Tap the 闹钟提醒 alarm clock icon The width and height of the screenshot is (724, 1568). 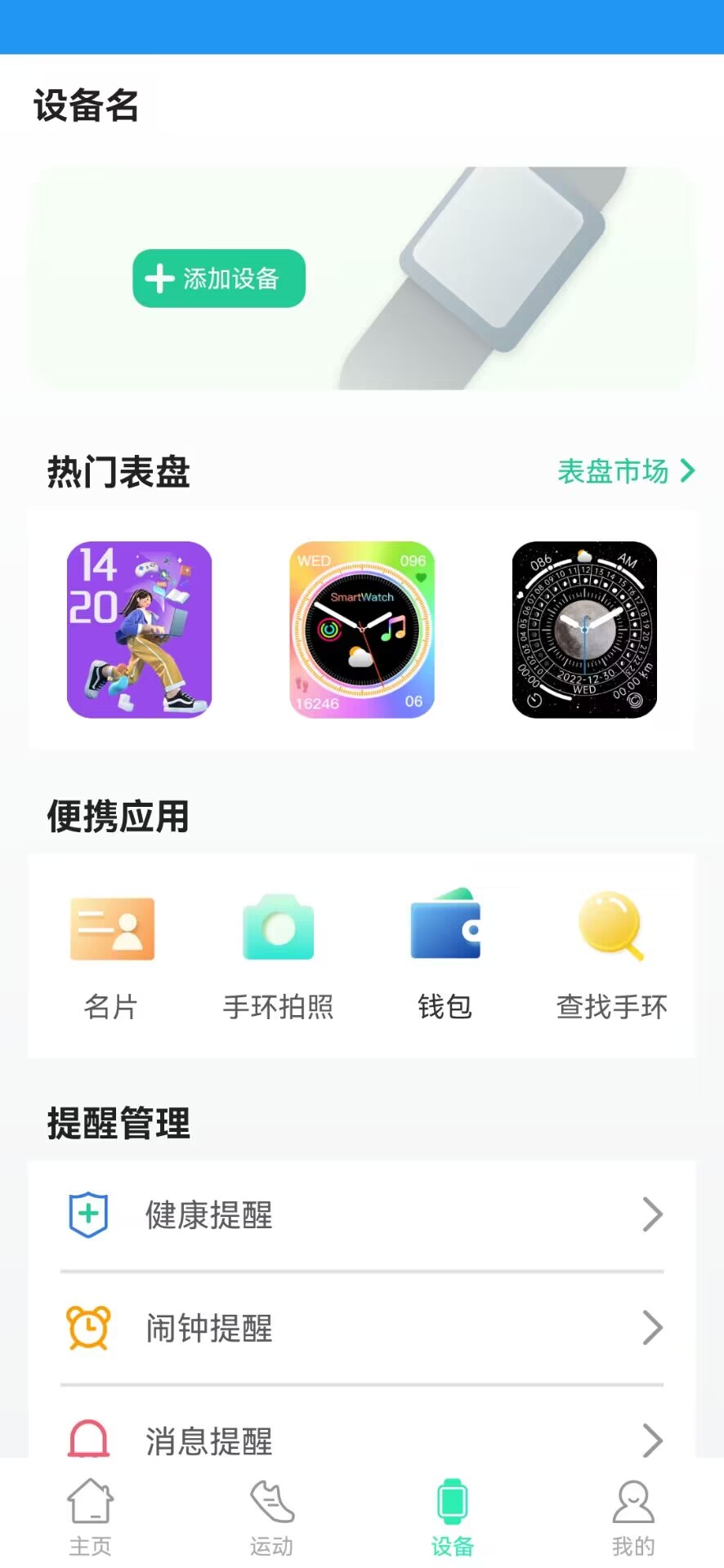point(88,1327)
